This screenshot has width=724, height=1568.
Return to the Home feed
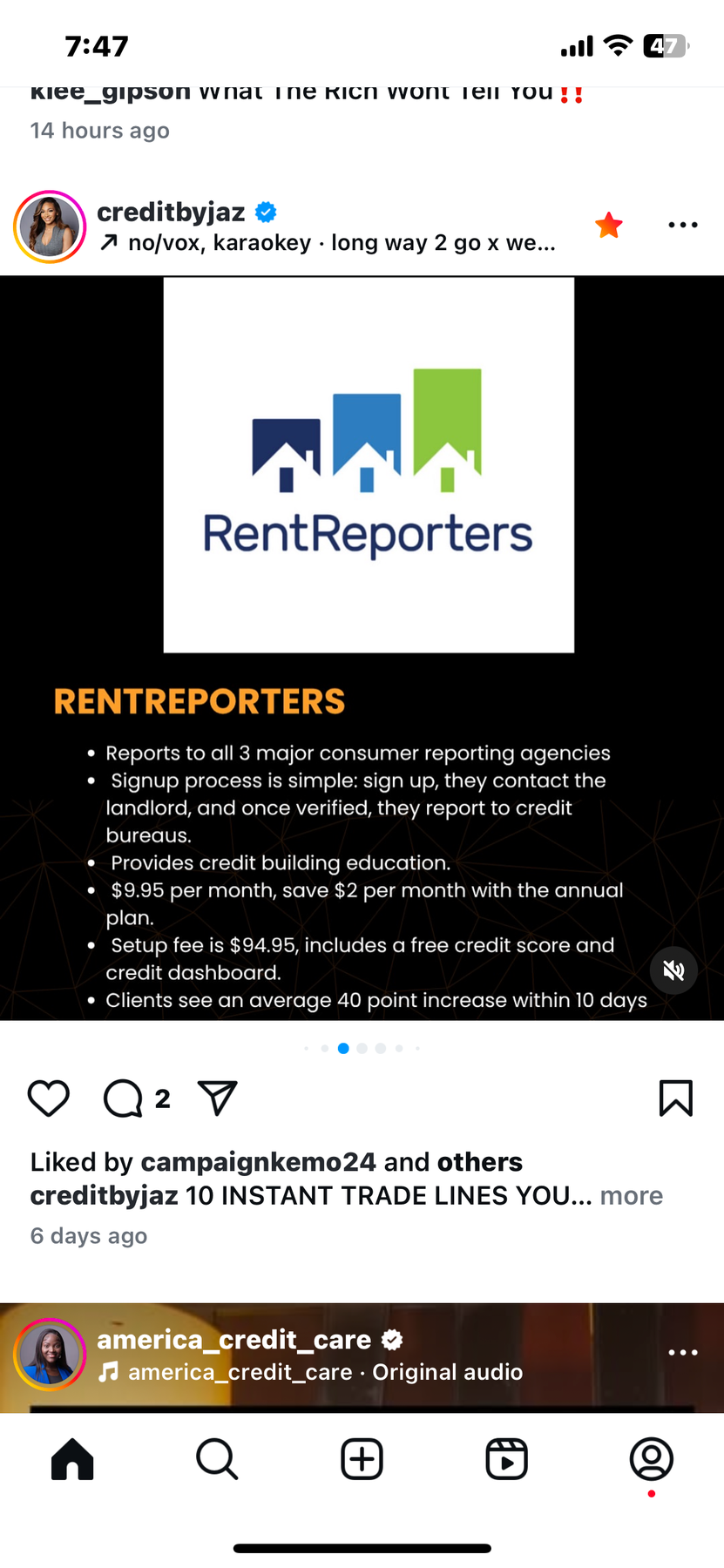tap(72, 1460)
